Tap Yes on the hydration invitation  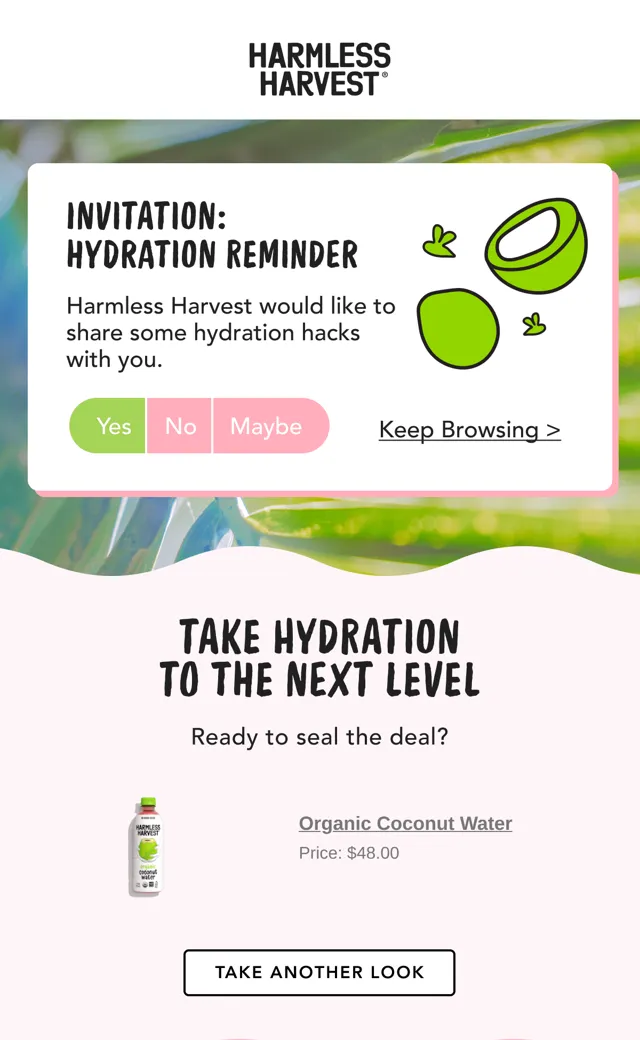(x=107, y=426)
